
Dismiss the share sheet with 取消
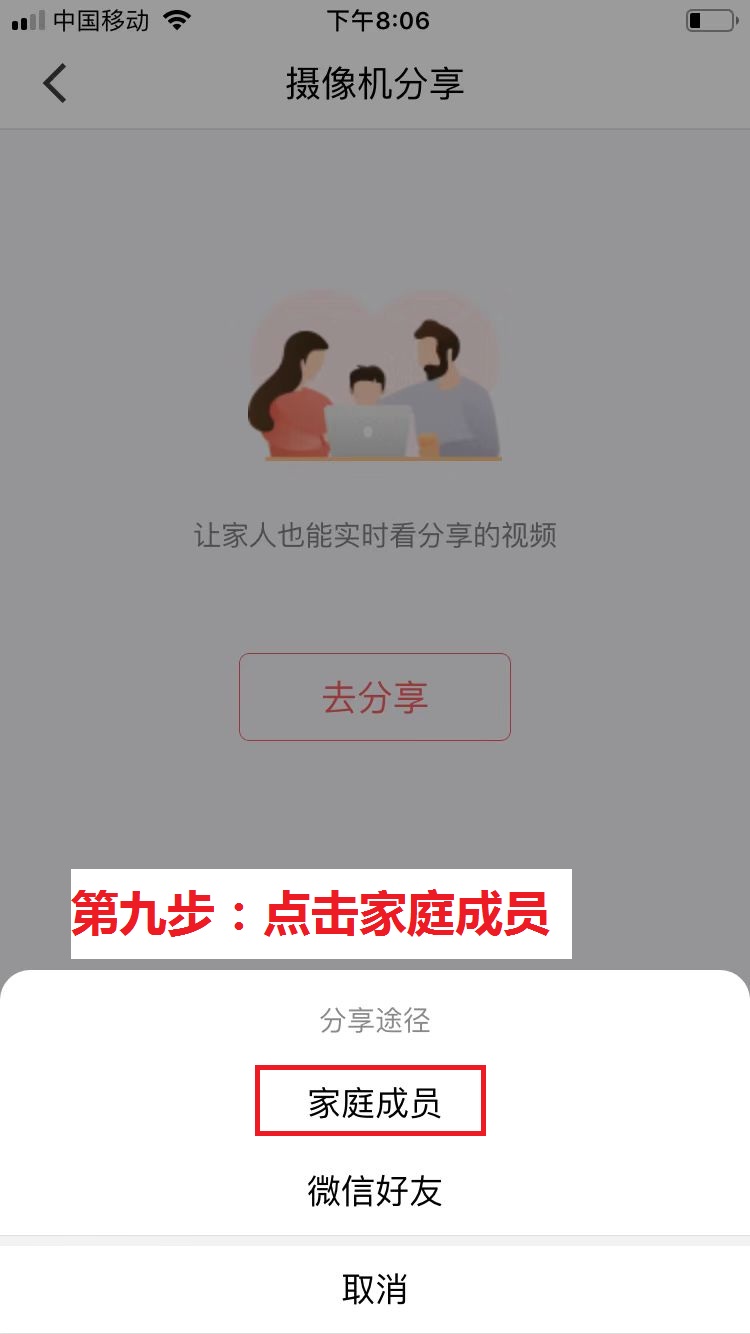coord(374,1289)
